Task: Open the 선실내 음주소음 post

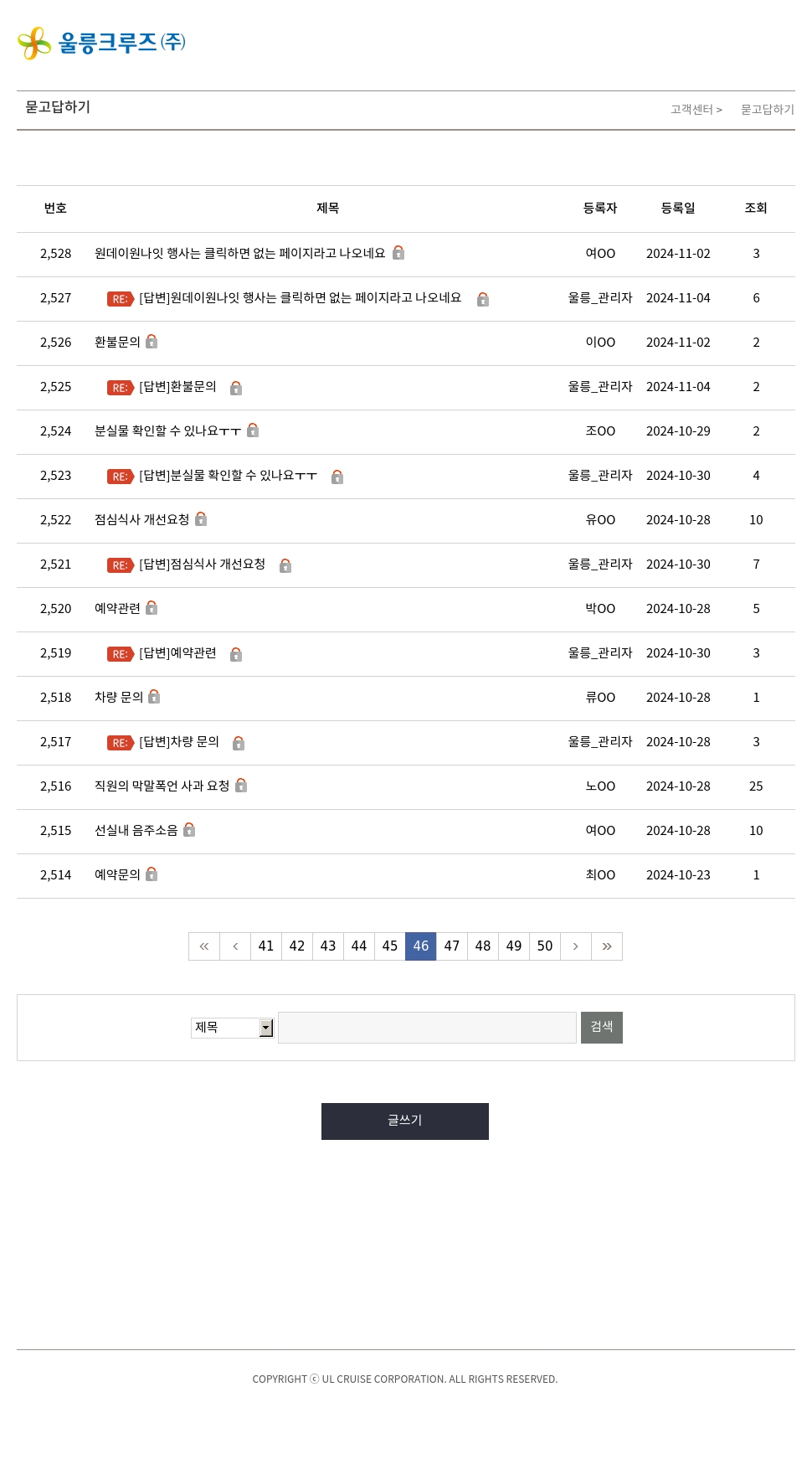Action: [136, 830]
